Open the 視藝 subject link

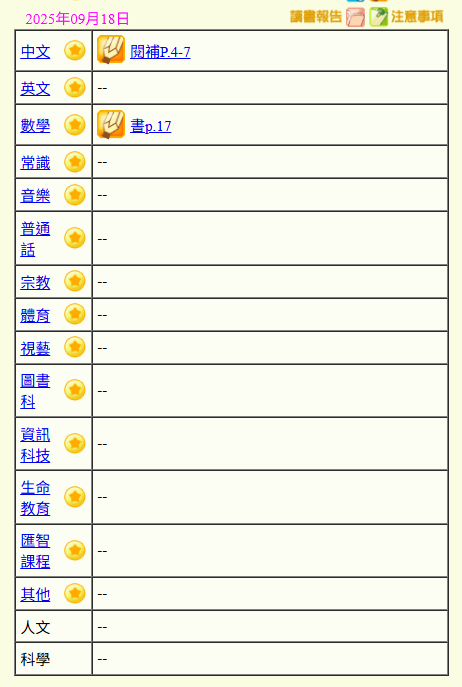(x=35, y=348)
